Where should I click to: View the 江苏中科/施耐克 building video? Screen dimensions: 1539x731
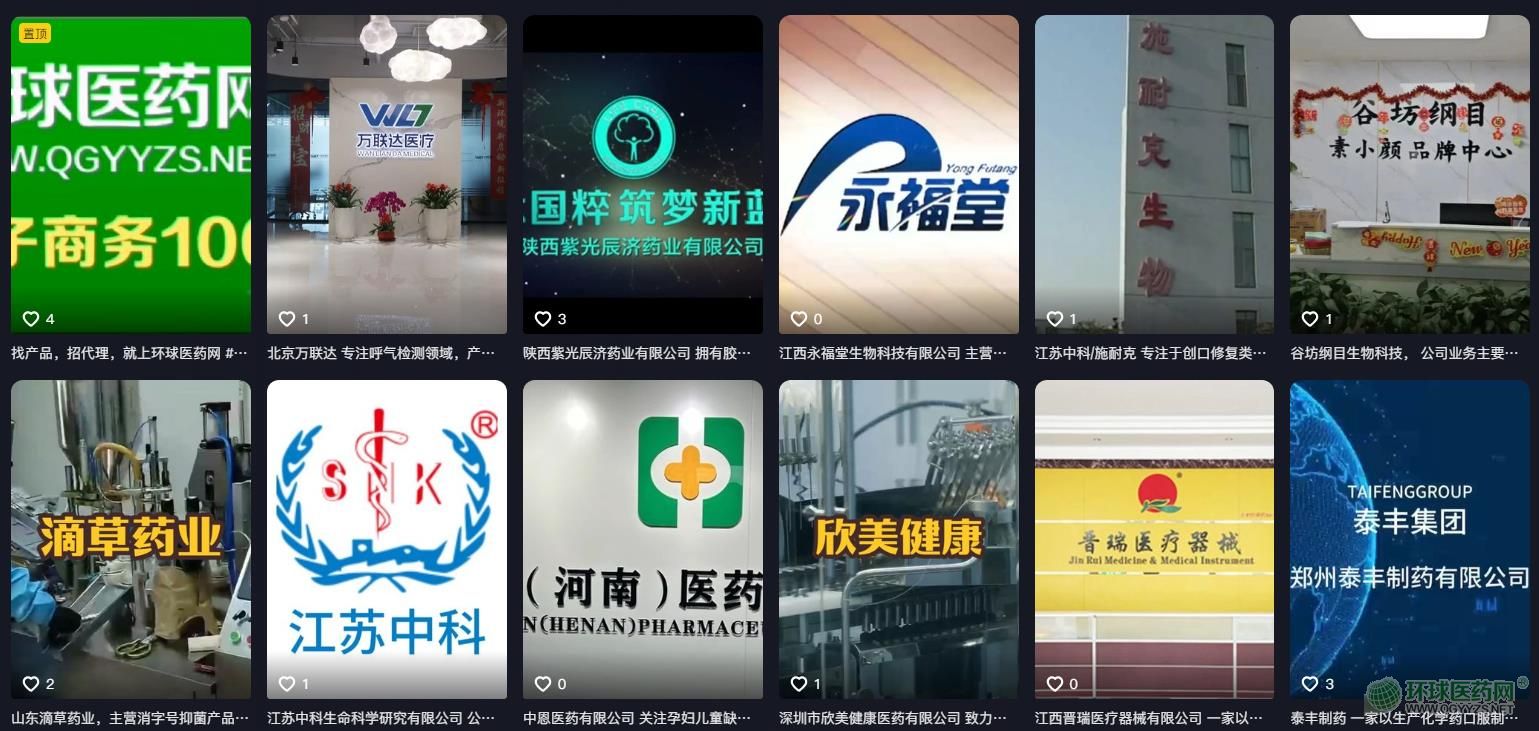click(1154, 175)
